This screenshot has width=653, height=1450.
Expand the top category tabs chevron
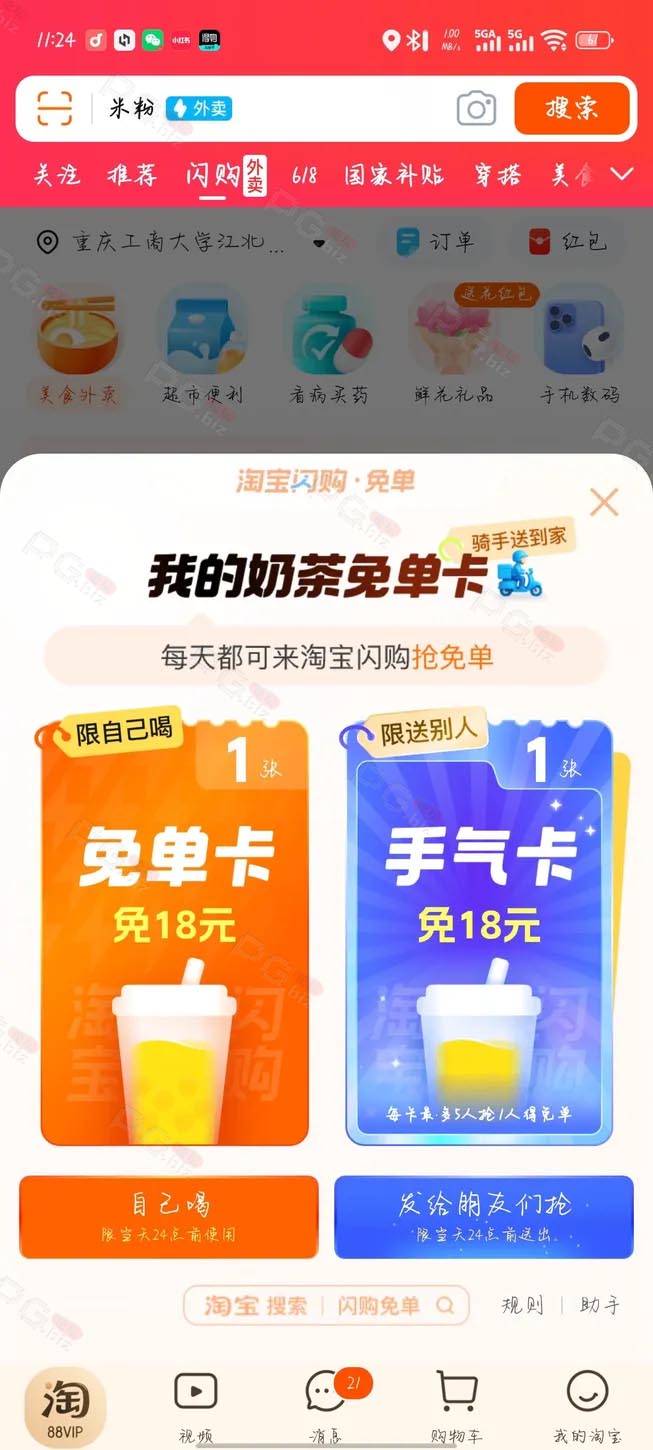pos(622,175)
